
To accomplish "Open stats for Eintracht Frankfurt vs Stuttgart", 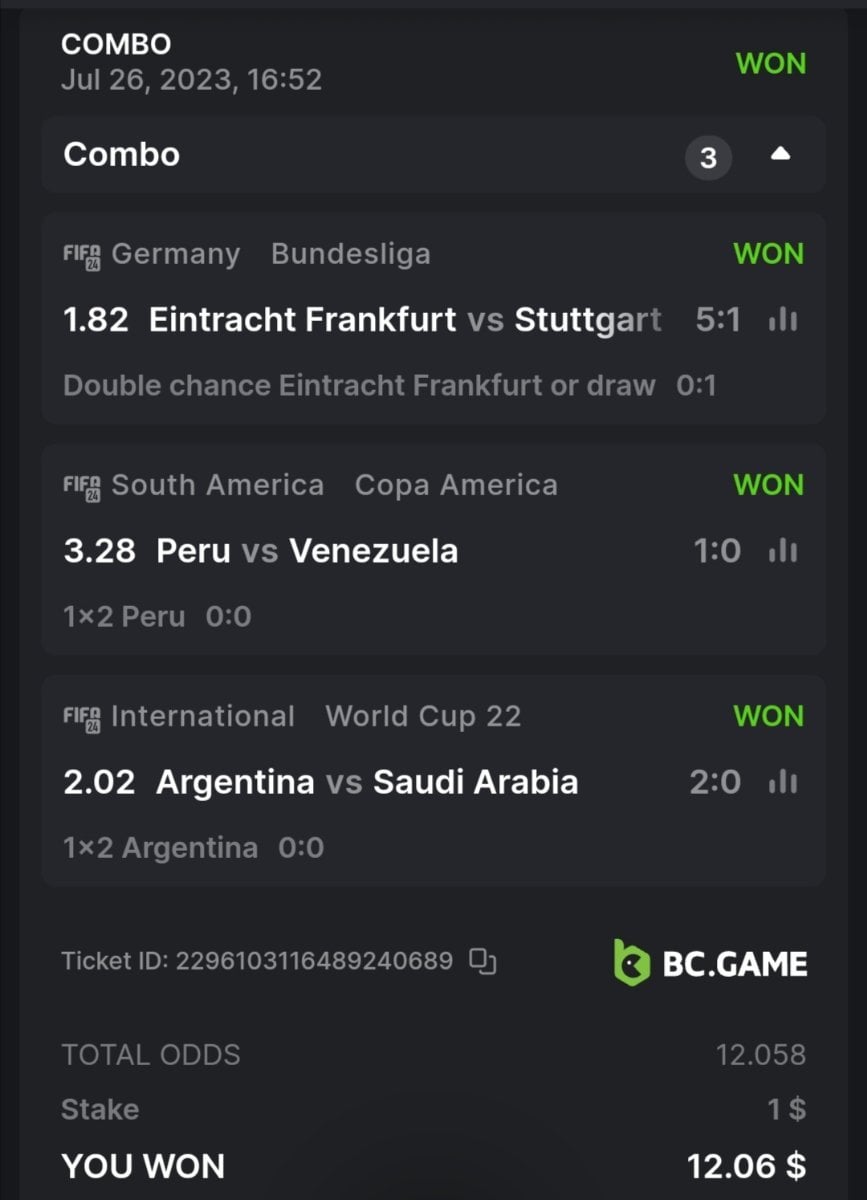I will coord(782,320).
